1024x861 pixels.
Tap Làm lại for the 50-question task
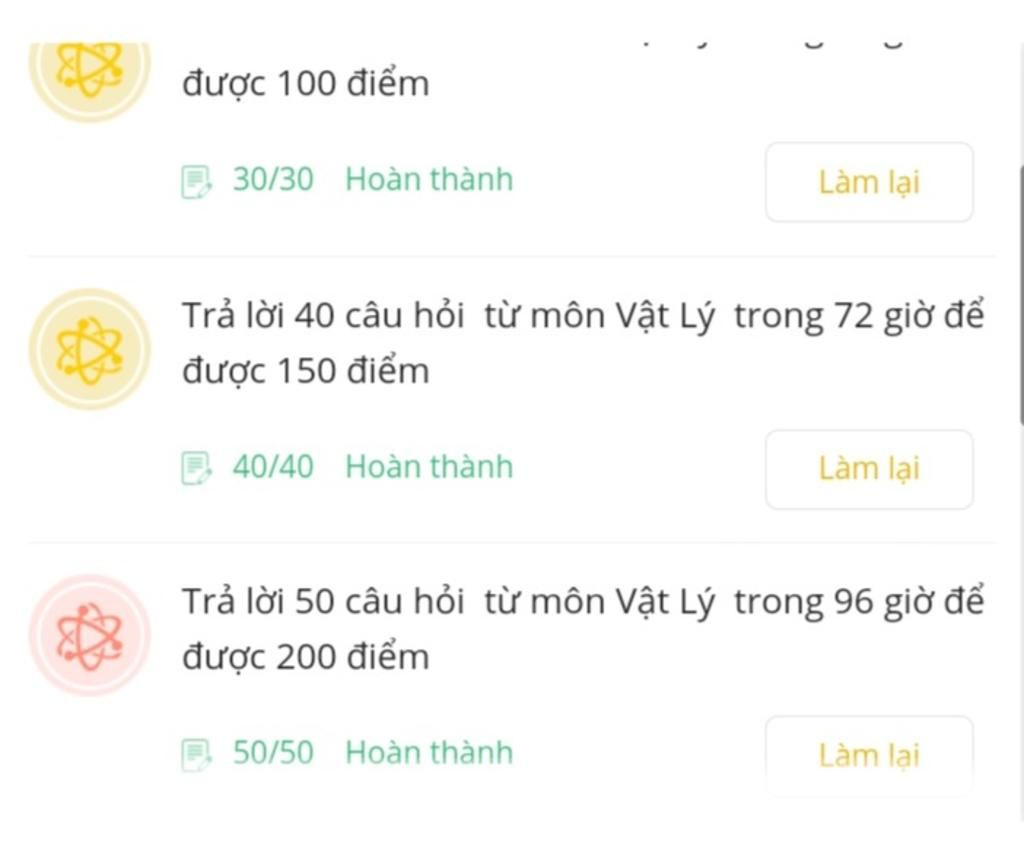(868, 755)
